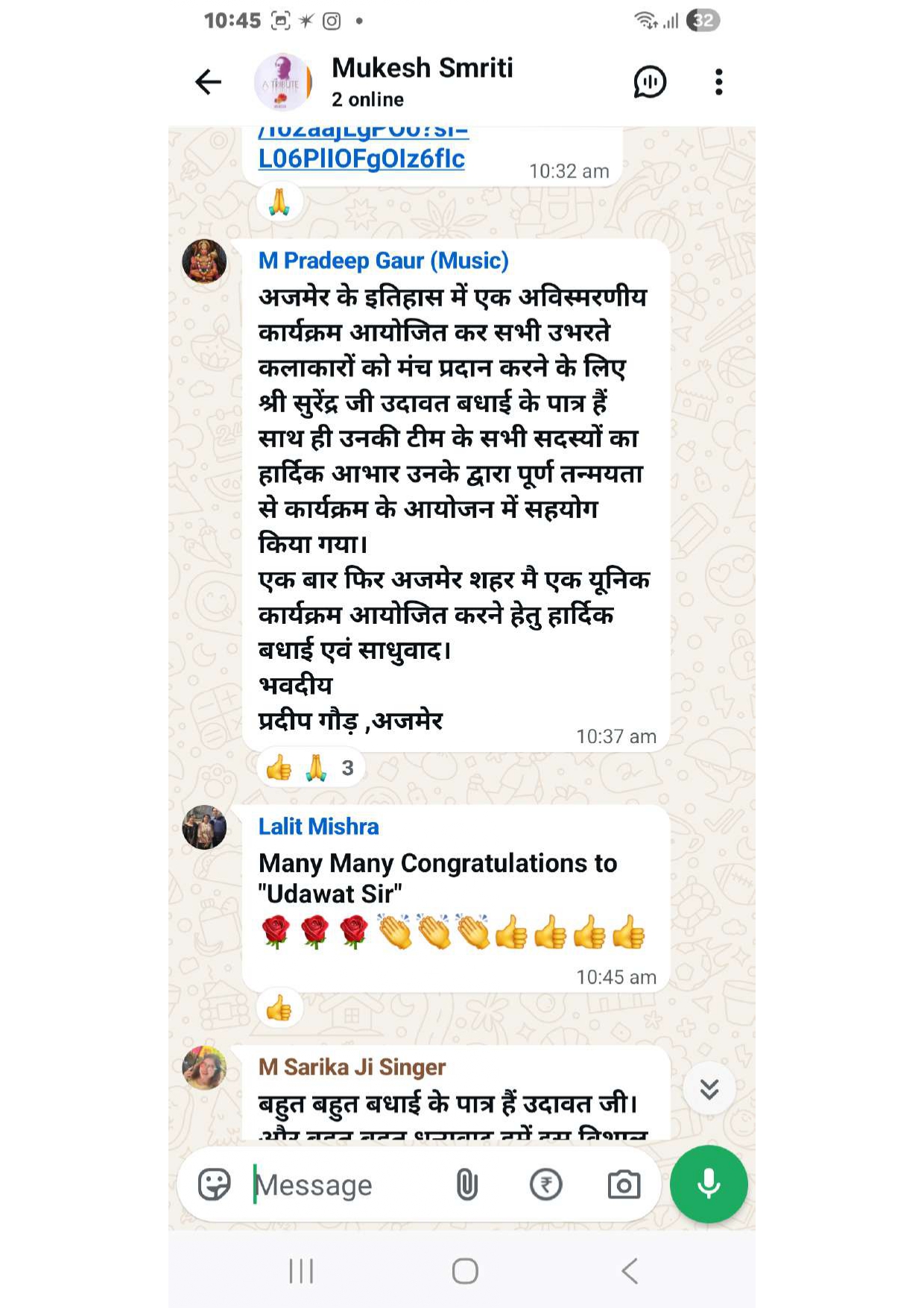Focus the Message text field
This screenshot has height=1308, width=924.
click(343, 1184)
